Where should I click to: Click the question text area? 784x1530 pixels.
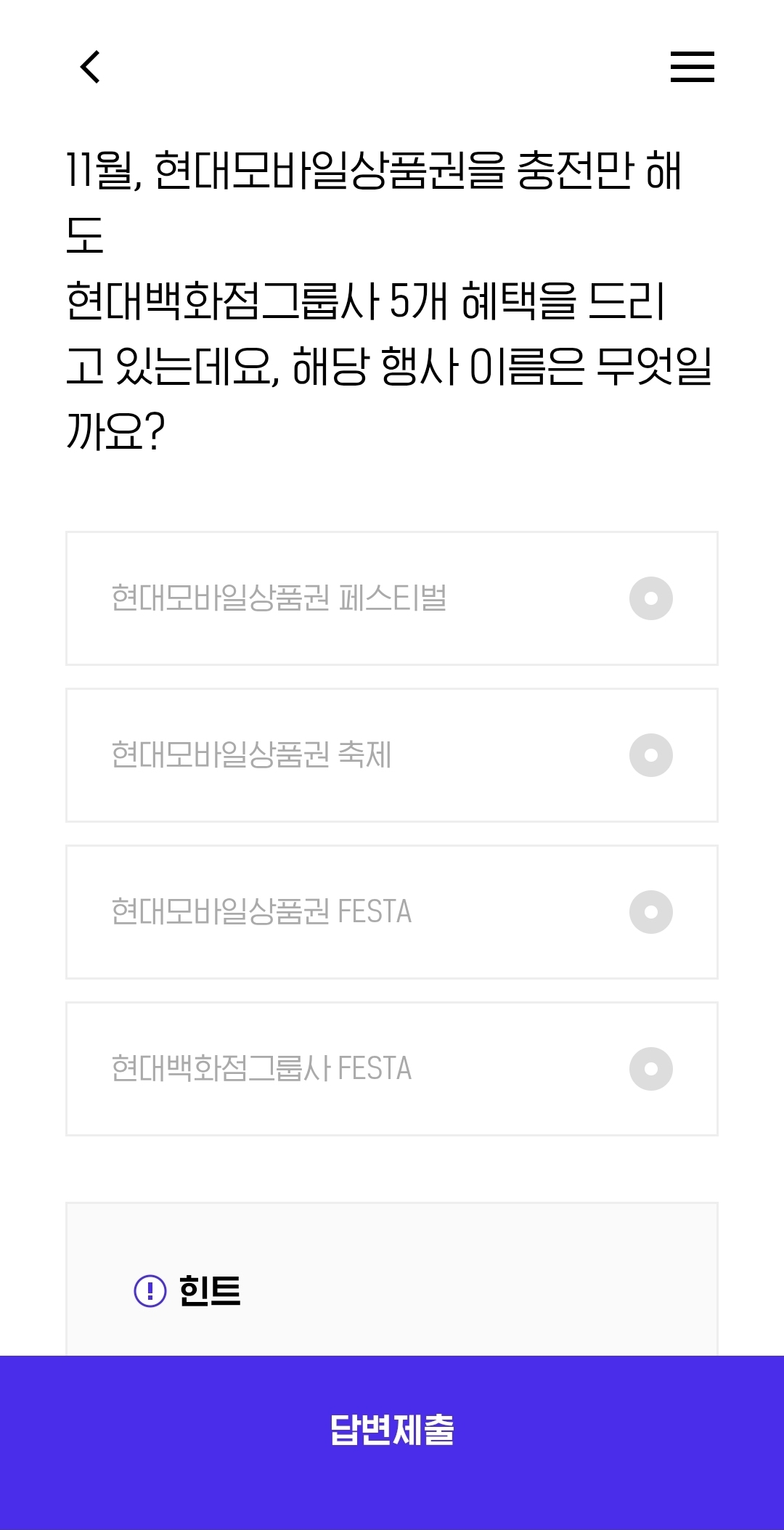point(392,290)
